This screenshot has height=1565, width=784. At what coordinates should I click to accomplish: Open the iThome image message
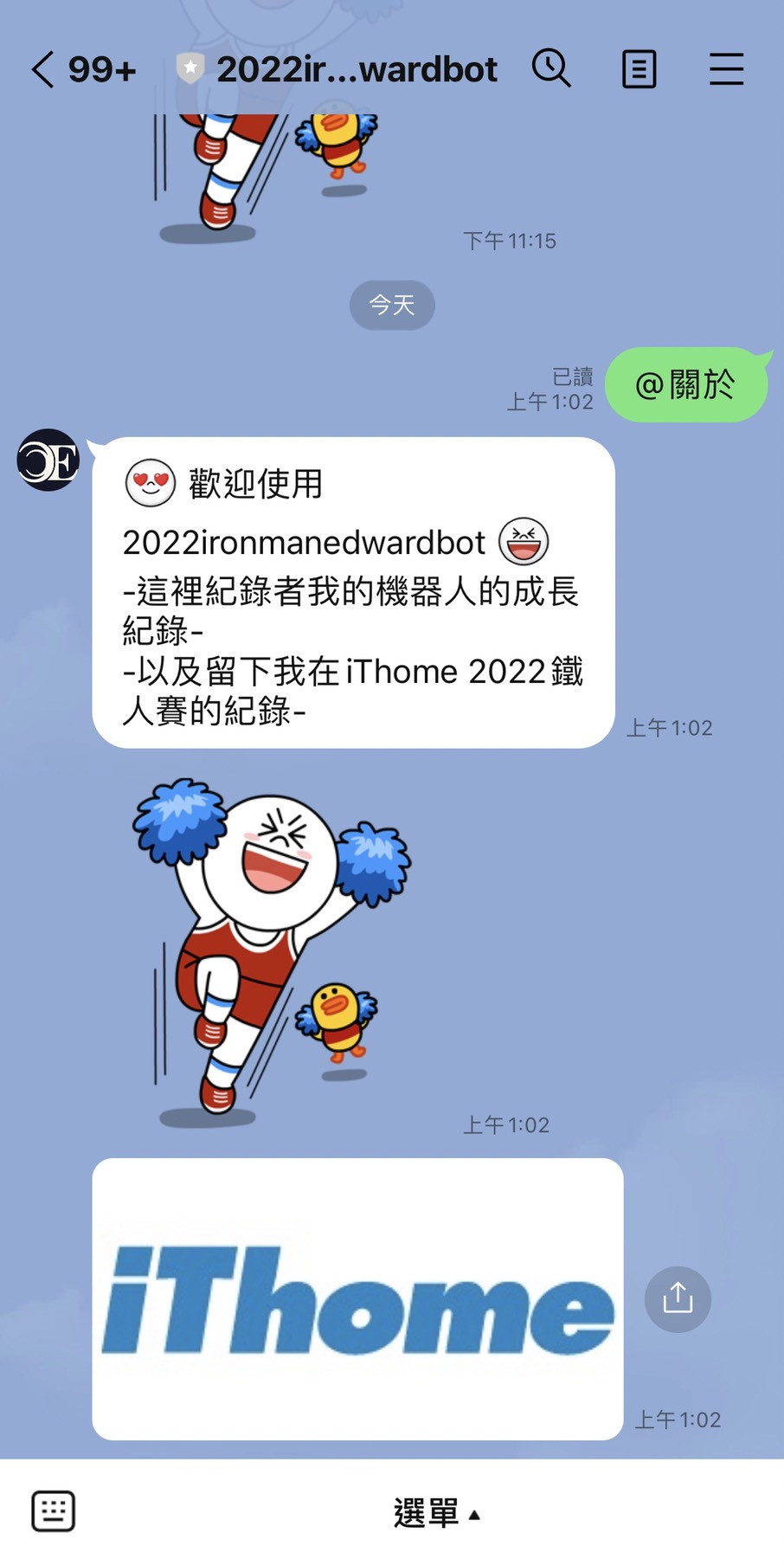click(357, 1298)
